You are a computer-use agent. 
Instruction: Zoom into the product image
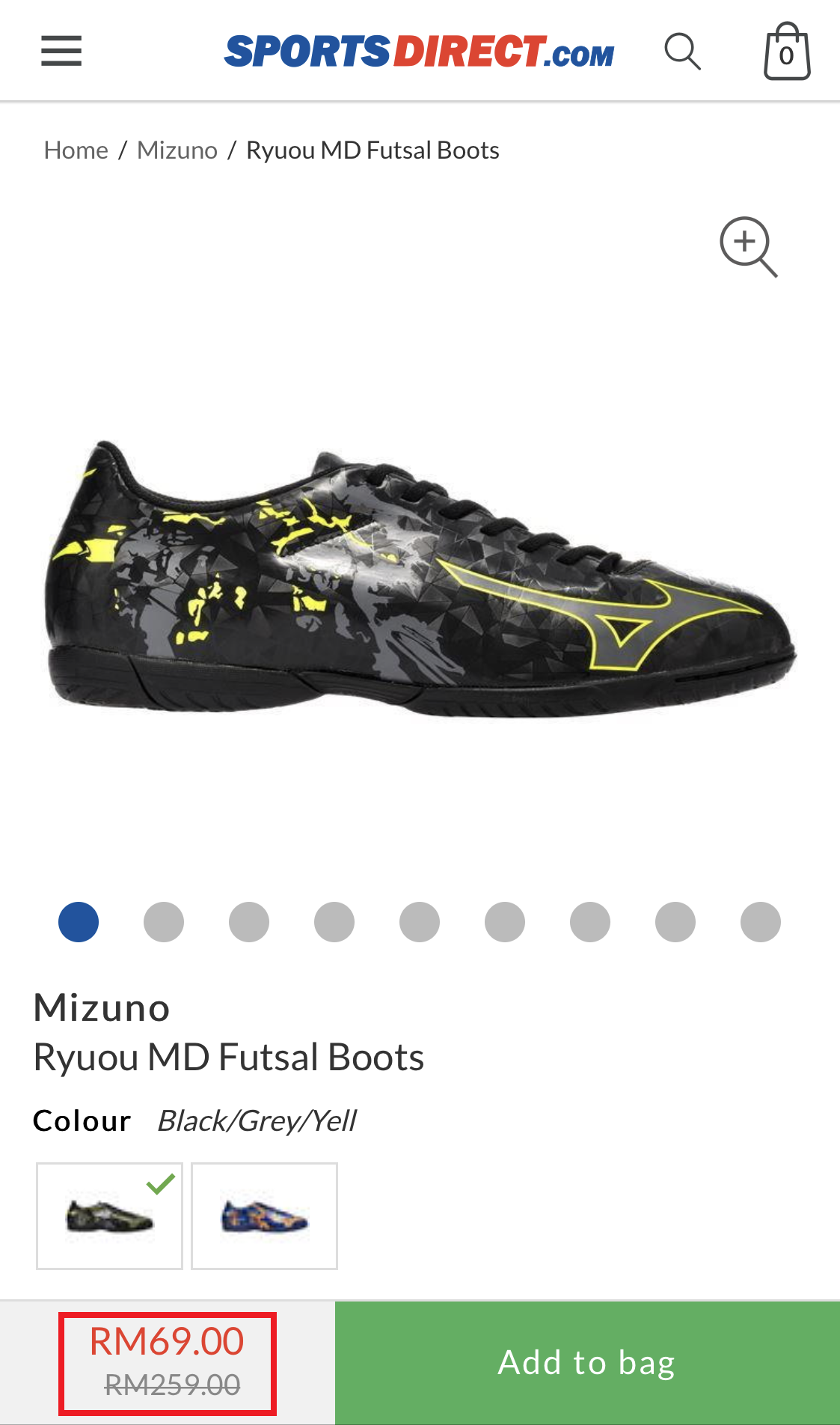pos(748,246)
